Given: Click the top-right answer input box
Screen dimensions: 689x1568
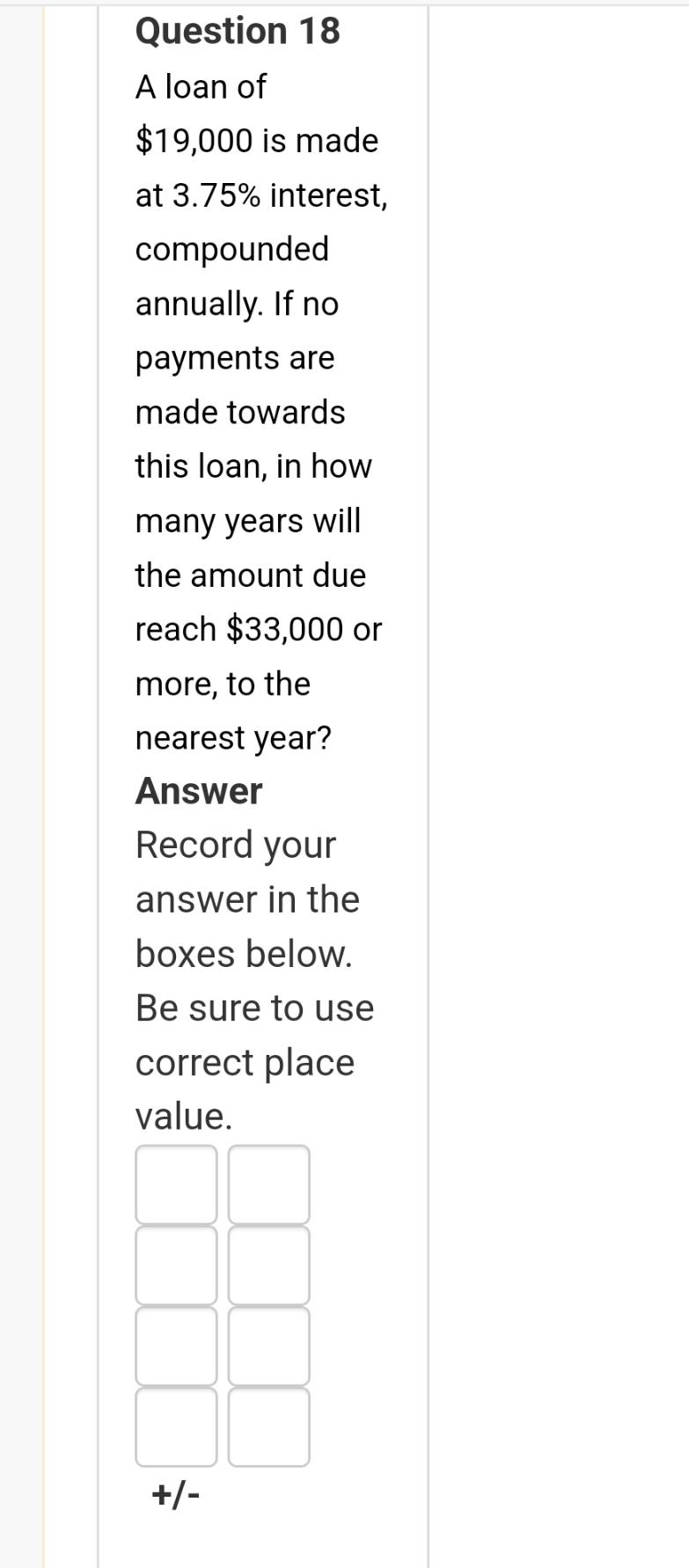Looking at the screenshot, I should (268, 1183).
